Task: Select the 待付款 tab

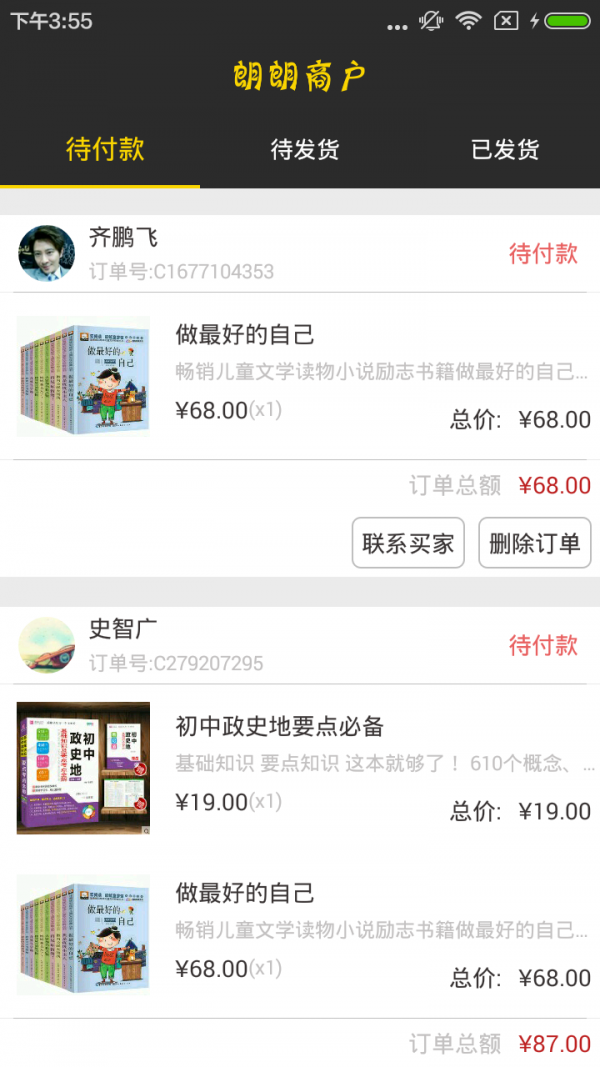Action: (105, 150)
